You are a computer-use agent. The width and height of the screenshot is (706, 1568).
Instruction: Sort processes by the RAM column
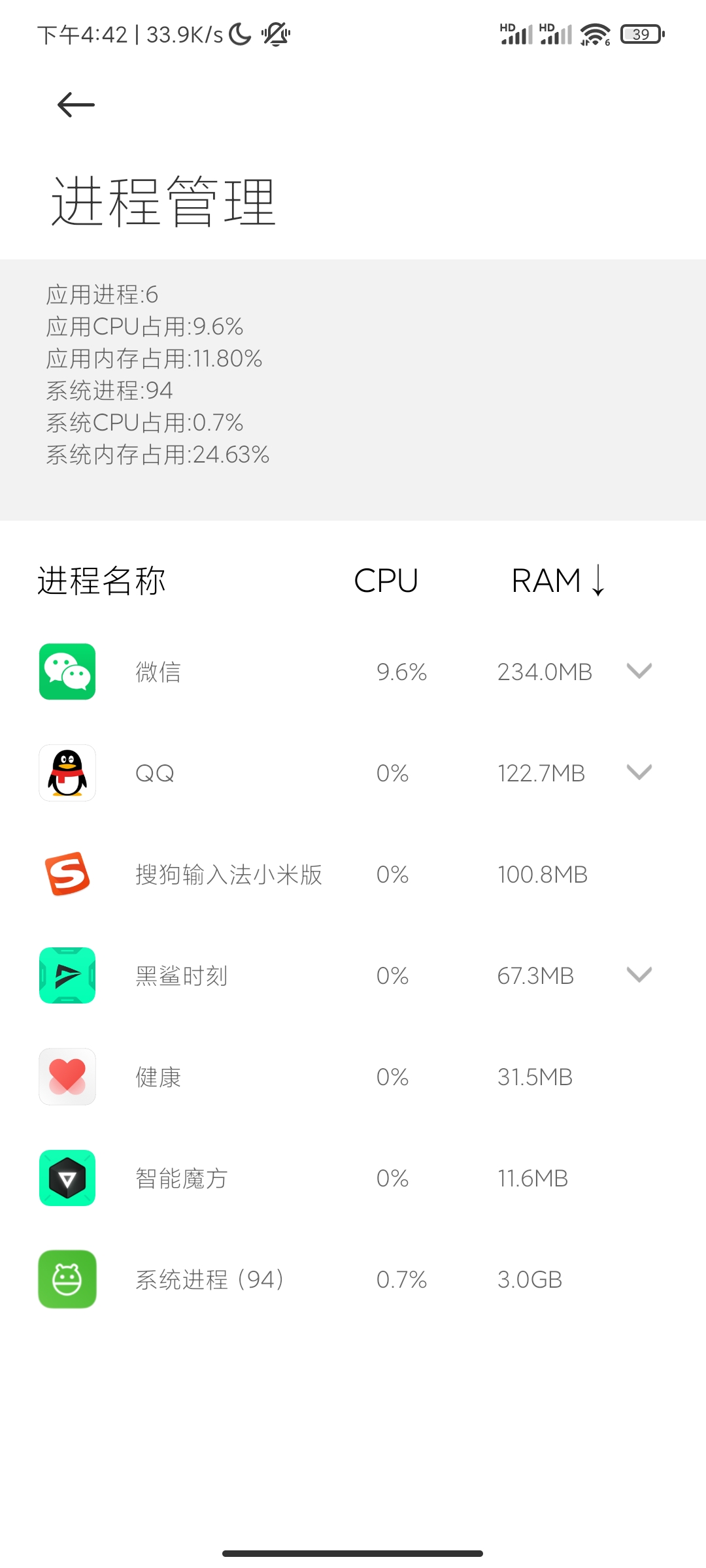(x=559, y=580)
